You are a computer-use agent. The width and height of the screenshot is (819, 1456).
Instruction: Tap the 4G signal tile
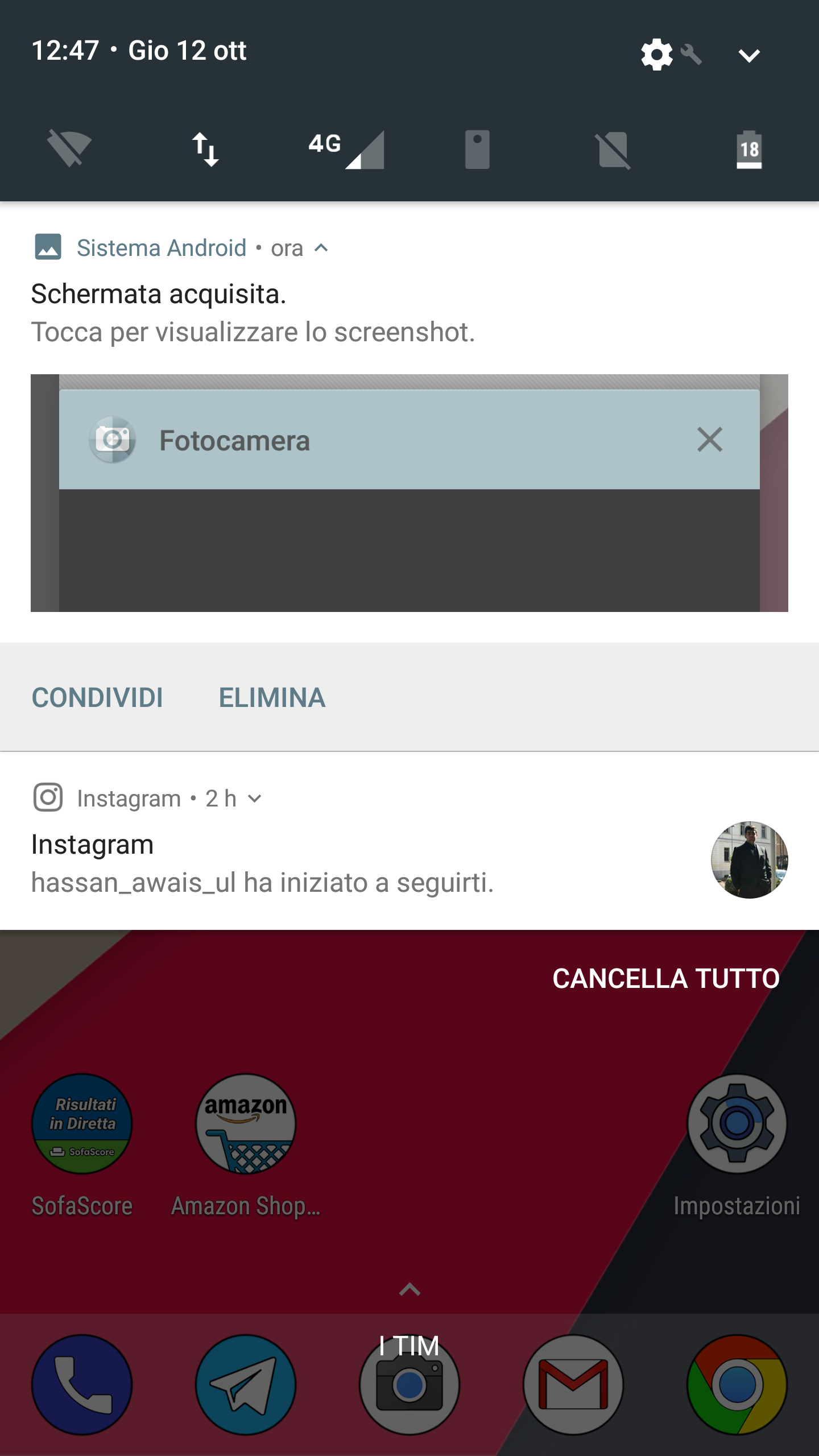click(346, 149)
